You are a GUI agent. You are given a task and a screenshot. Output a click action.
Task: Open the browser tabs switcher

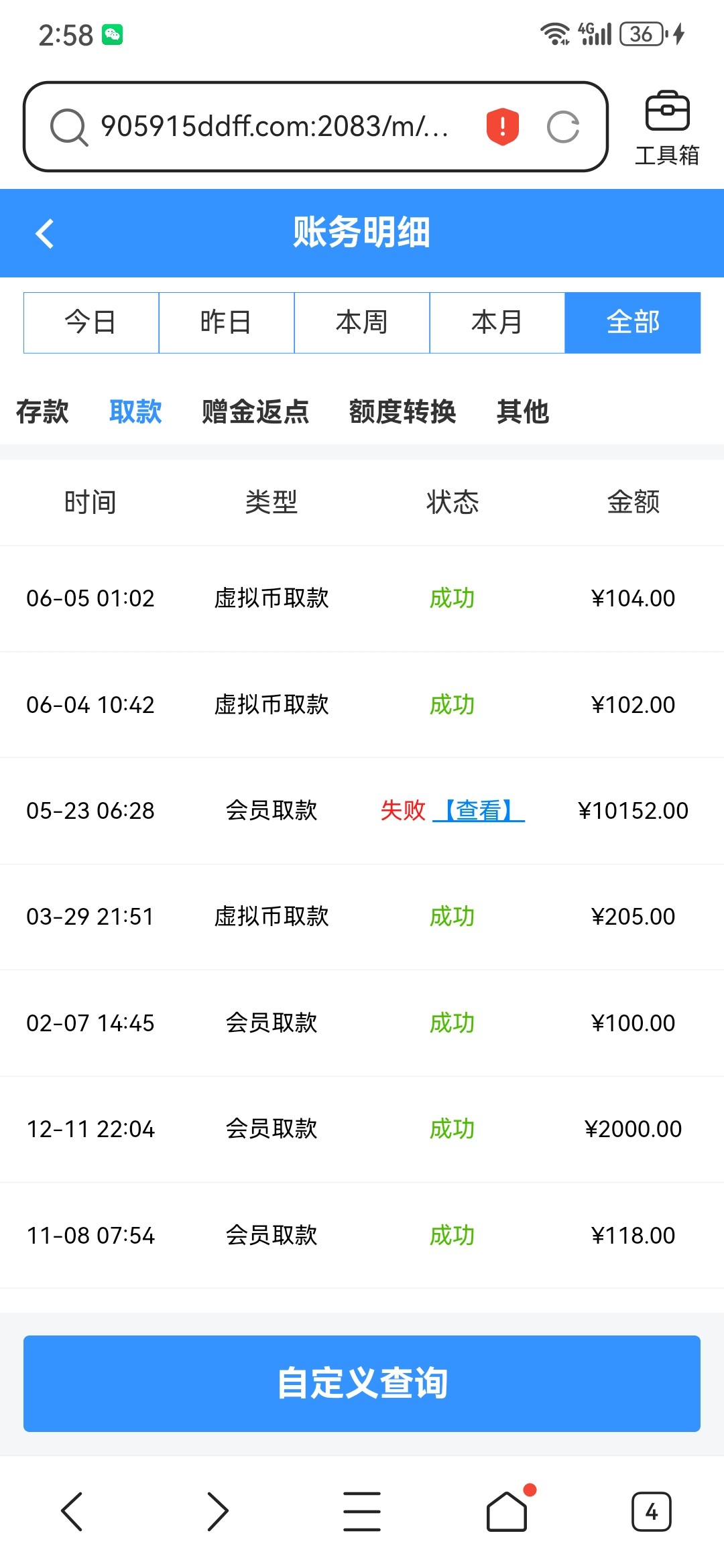(651, 1511)
